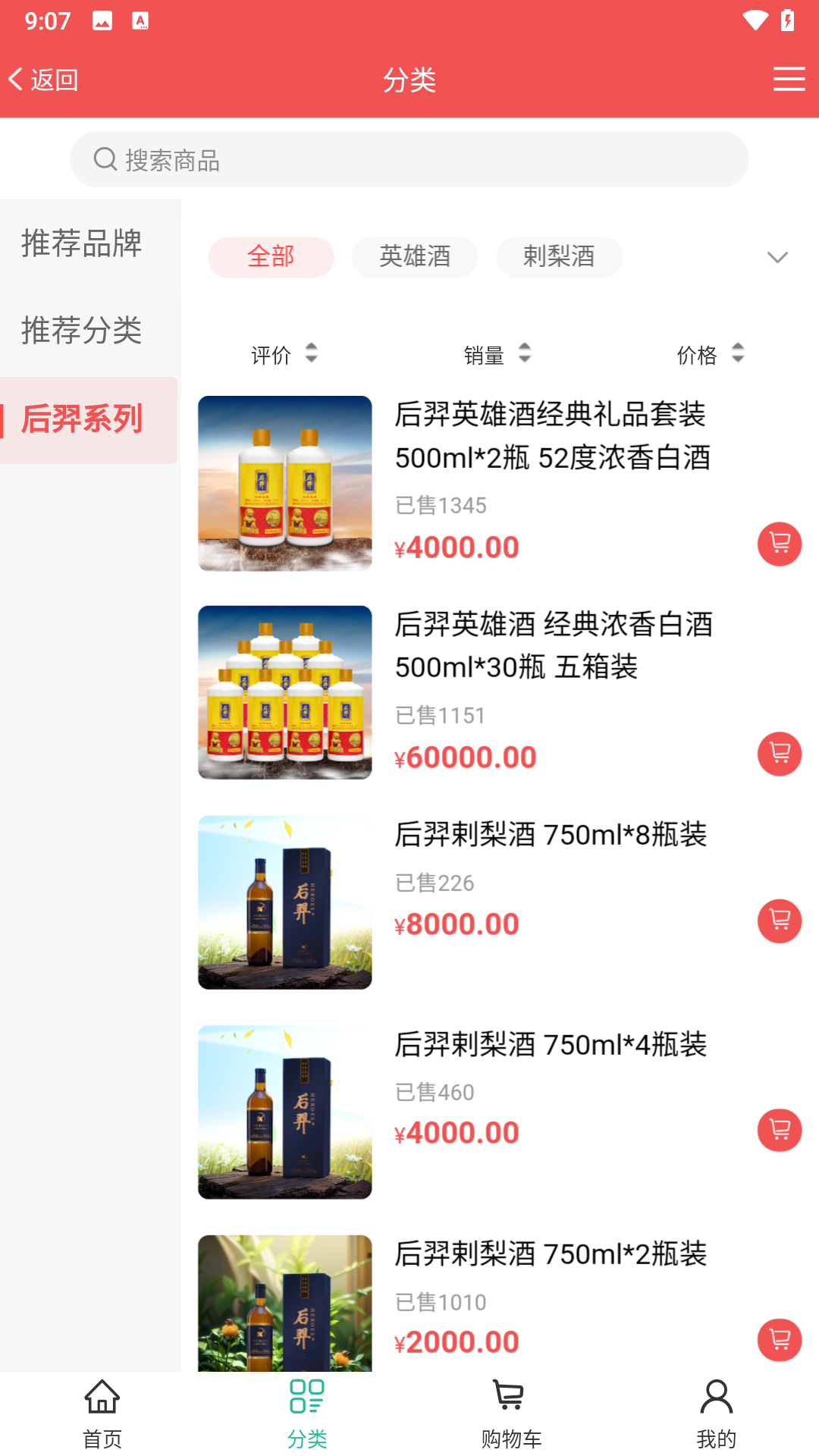Viewport: 819px width, 1456px height.
Task: Open 后羿英雄酒经典礼品套装 500ml*2瓶 product
Action: coord(552,436)
